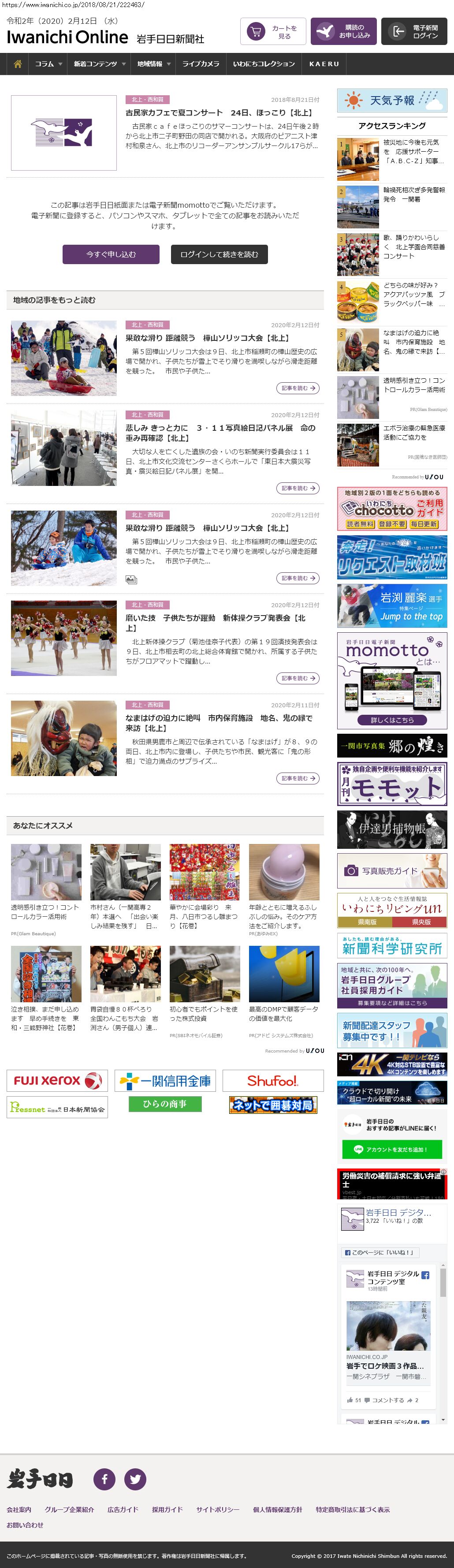Image resolution: width=454 pixels, height=1568 pixels.
Task: Open the 天気予報 weather banner
Action: point(392,101)
